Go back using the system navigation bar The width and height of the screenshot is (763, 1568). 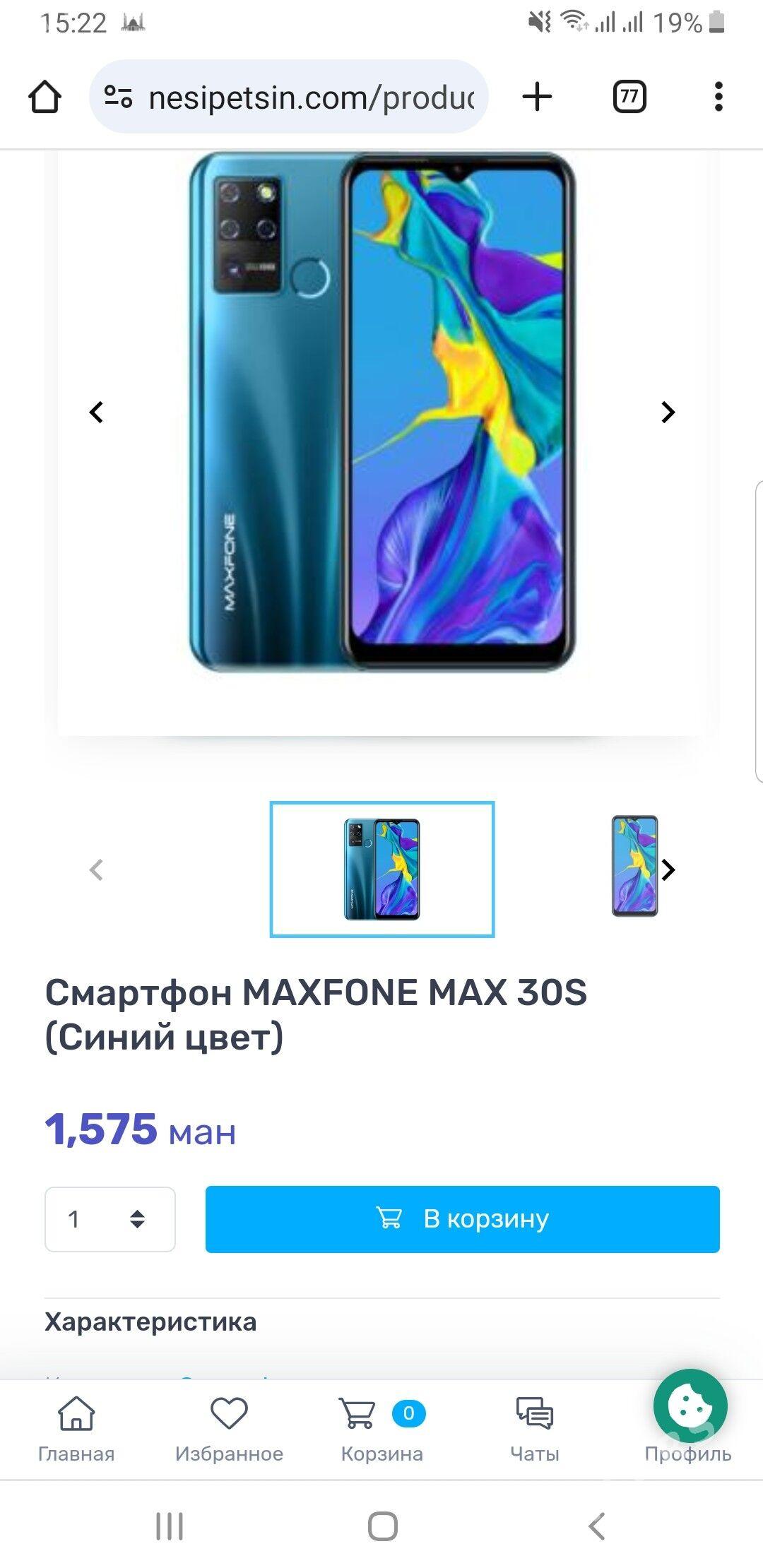[x=597, y=1526]
